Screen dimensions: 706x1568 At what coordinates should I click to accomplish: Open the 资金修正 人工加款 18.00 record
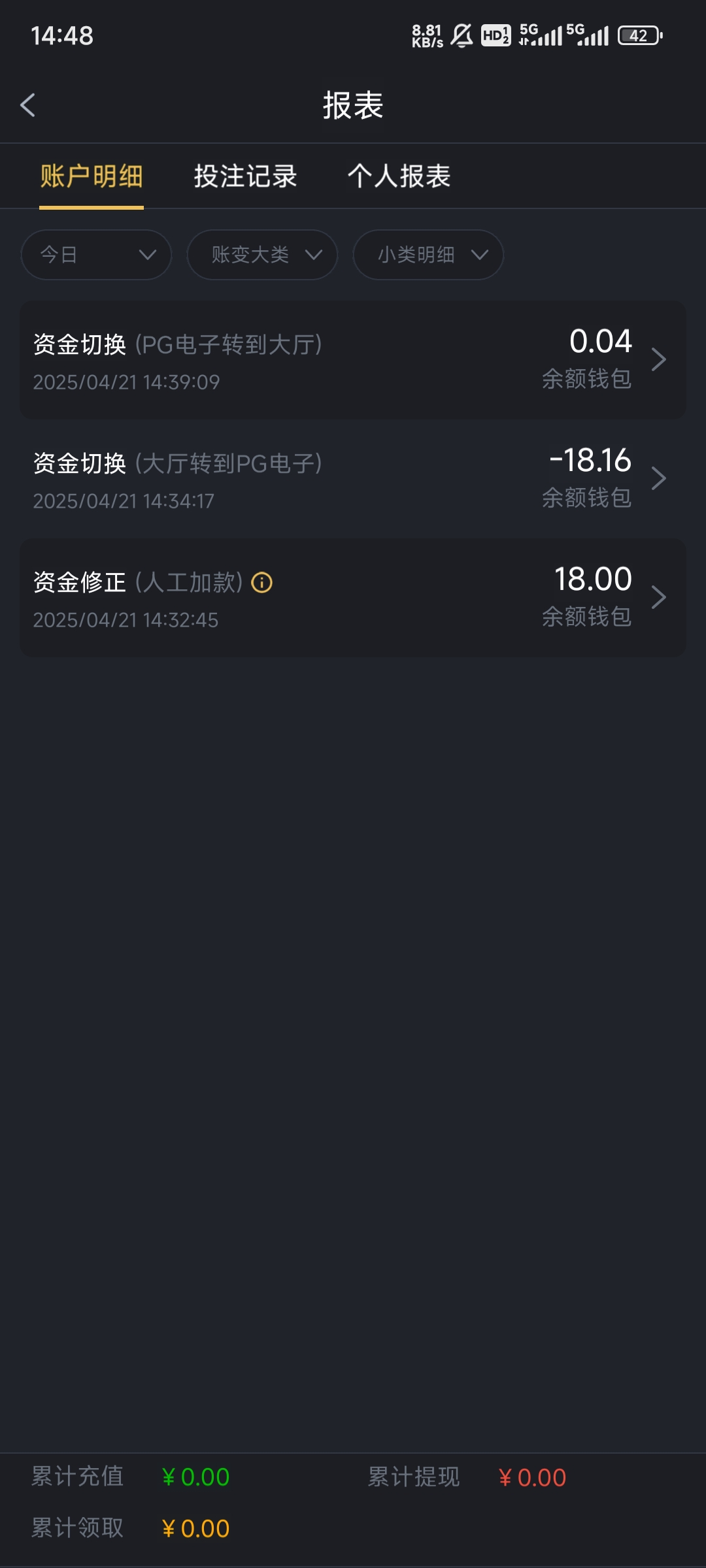[353, 598]
